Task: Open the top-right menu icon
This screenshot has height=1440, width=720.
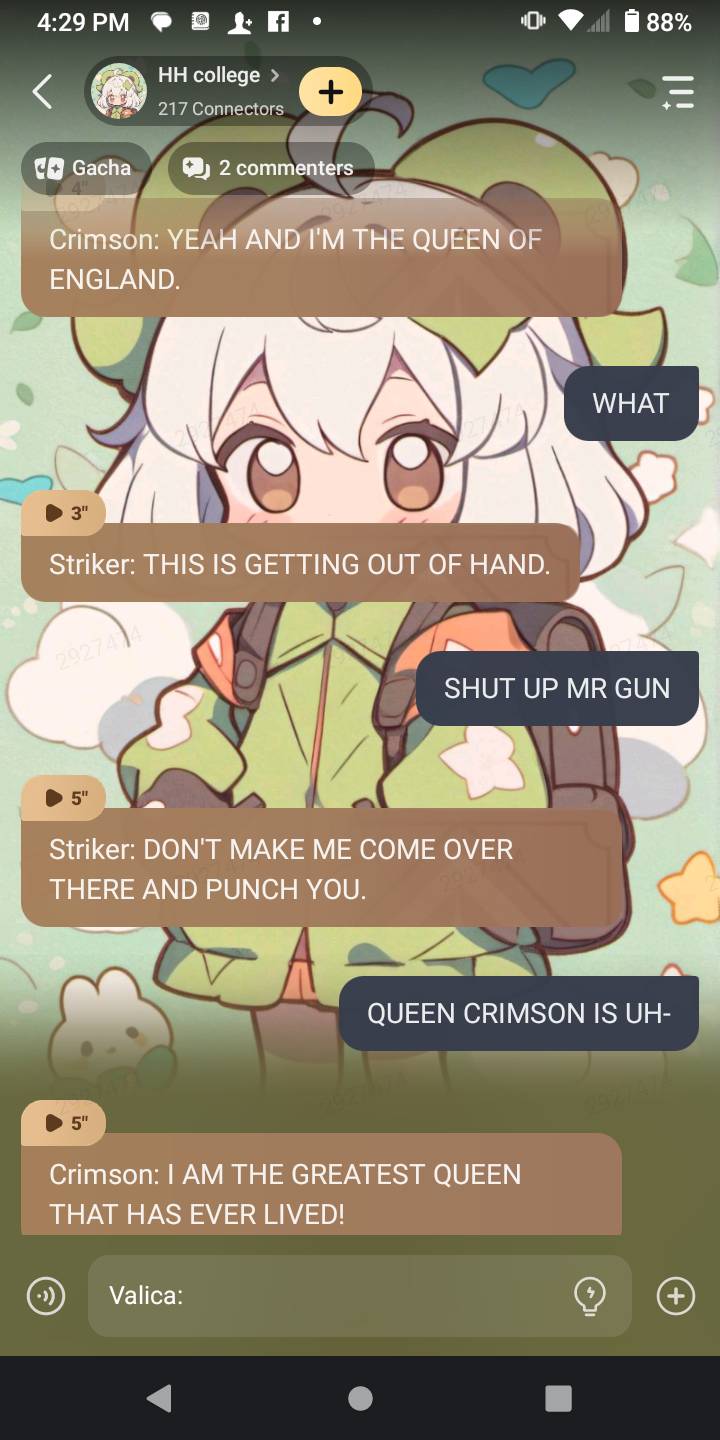Action: tap(677, 92)
